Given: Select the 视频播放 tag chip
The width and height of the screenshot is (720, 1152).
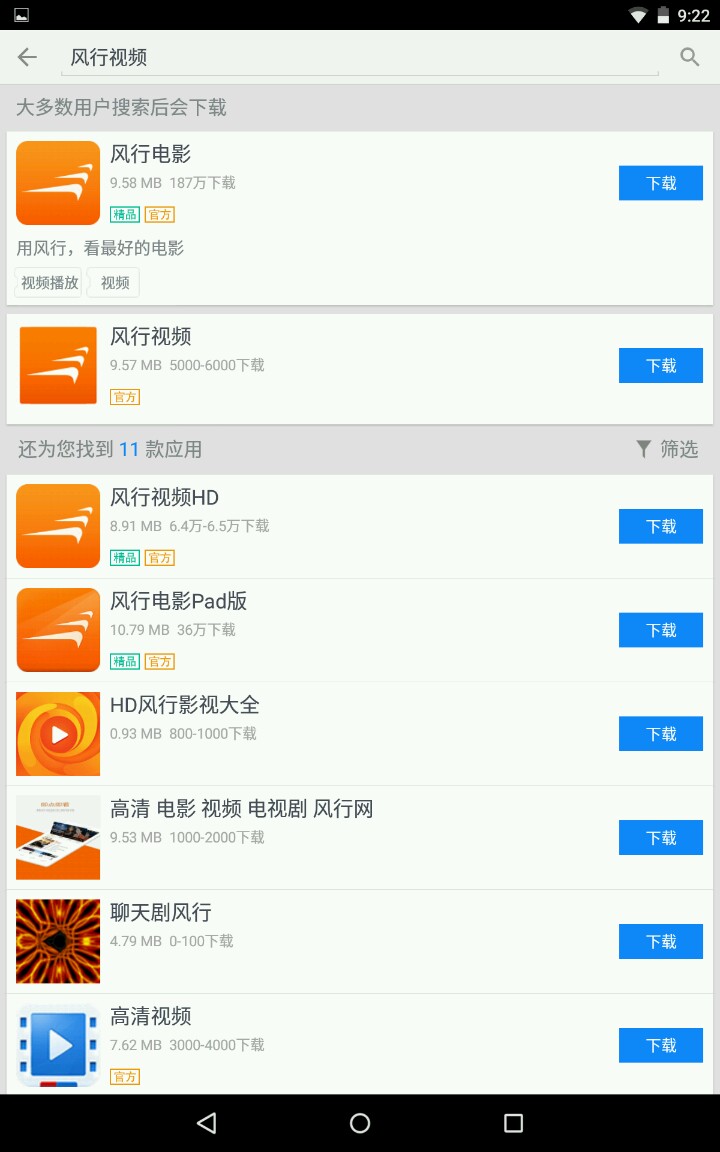Looking at the screenshot, I should click(x=49, y=283).
